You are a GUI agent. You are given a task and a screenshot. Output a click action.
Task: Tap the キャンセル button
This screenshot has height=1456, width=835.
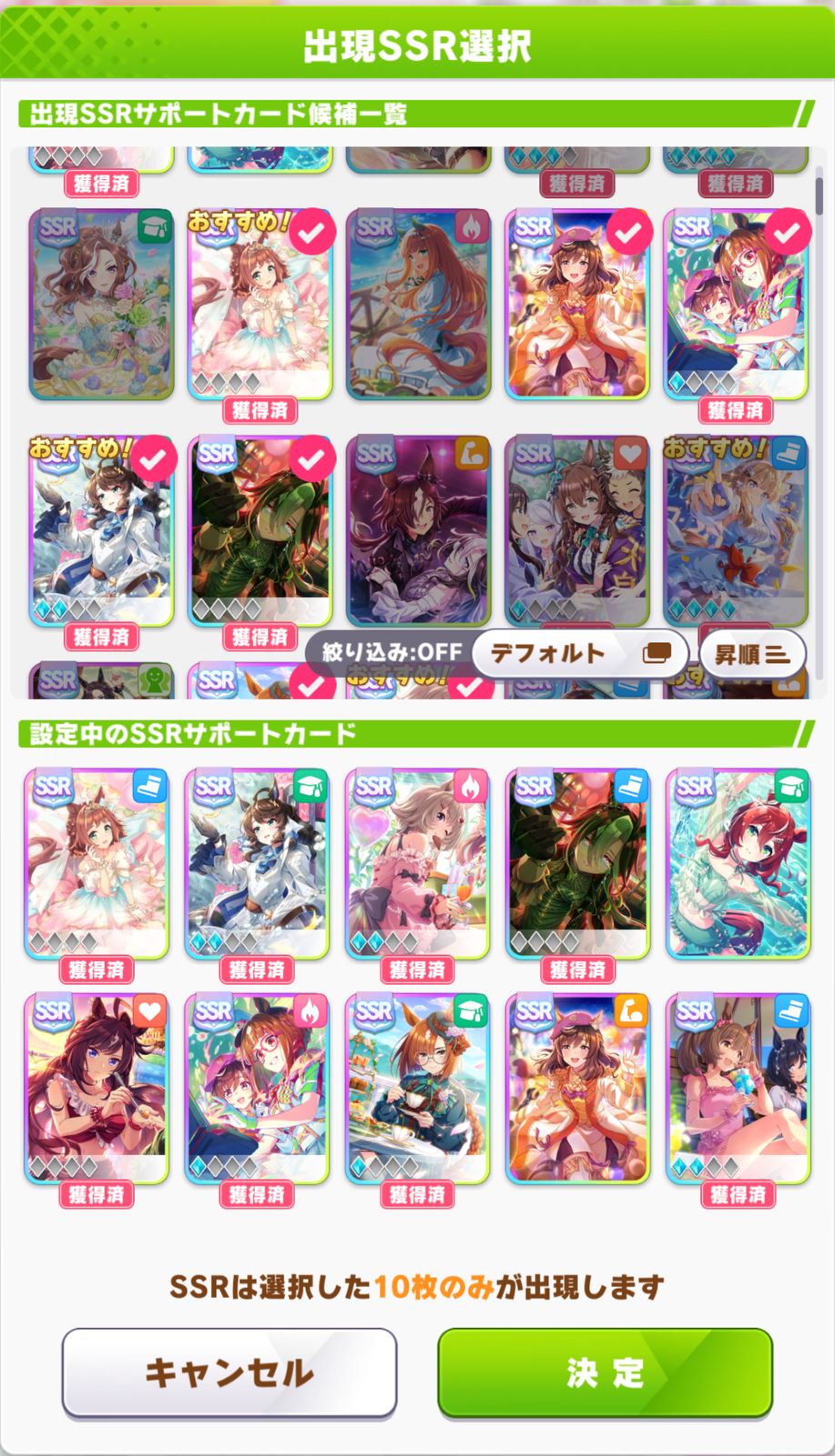coord(229,1372)
